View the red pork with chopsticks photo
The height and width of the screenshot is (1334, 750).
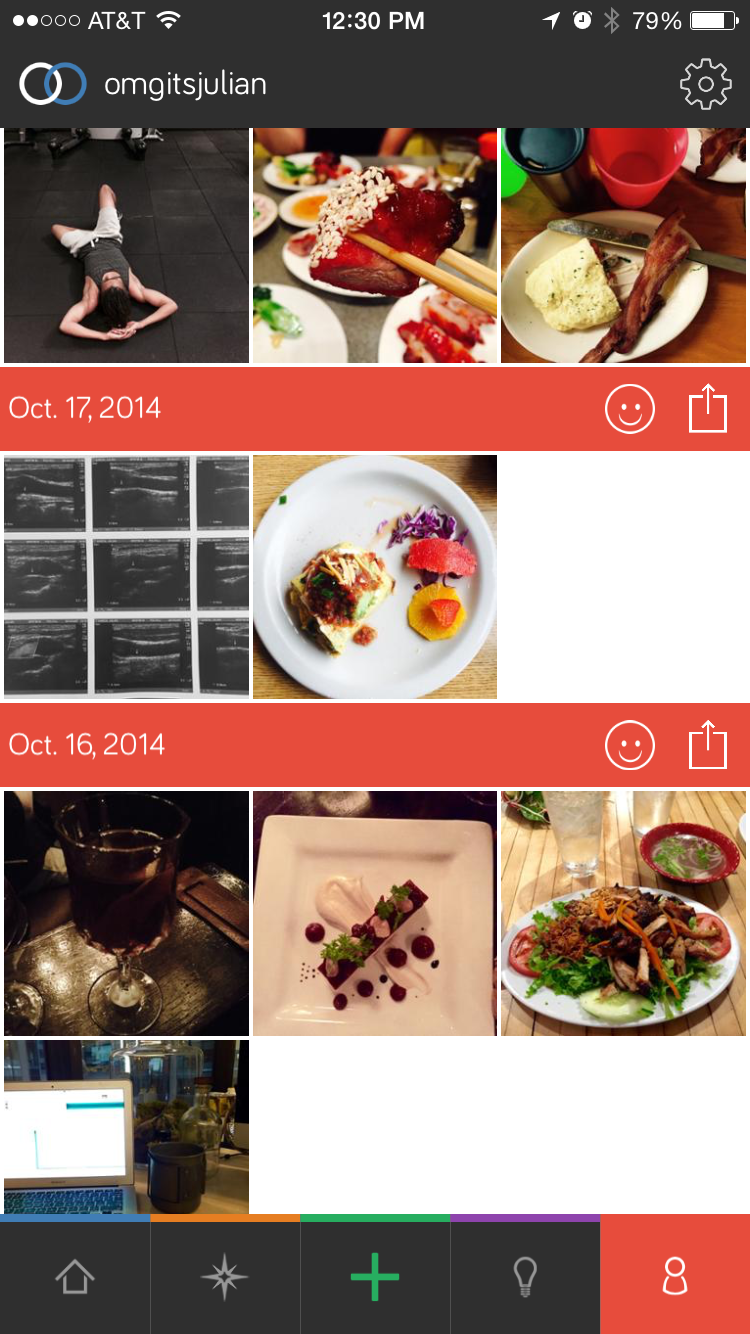pyautogui.click(x=375, y=245)
